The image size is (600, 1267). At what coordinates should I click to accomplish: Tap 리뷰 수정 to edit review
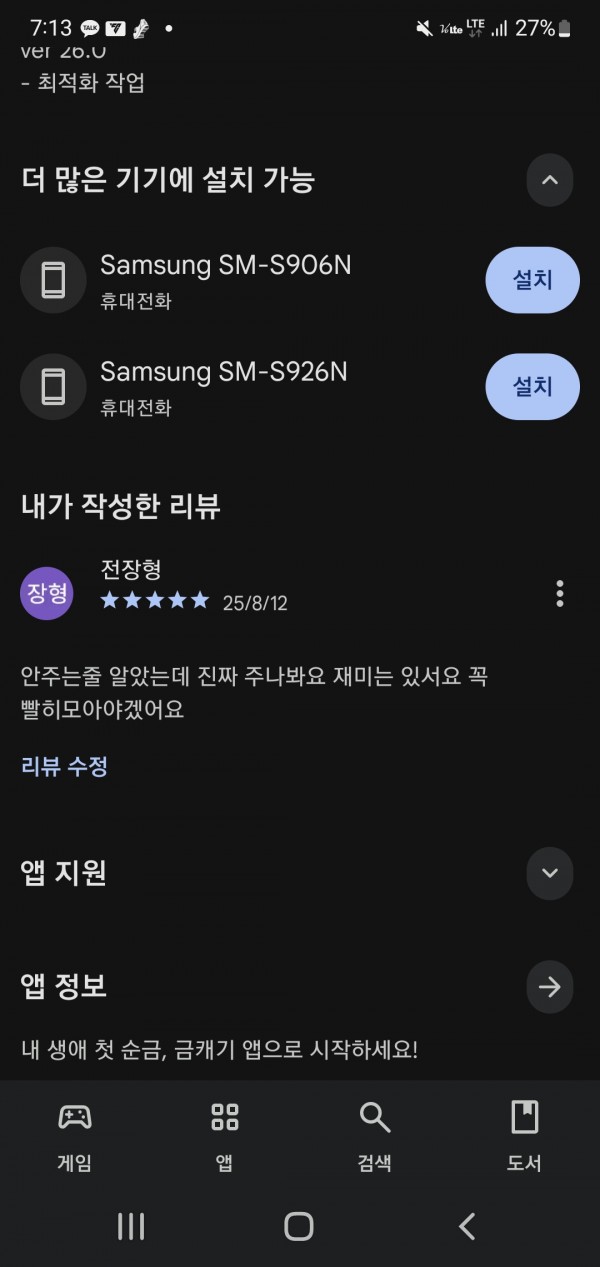tap(64, 767)
